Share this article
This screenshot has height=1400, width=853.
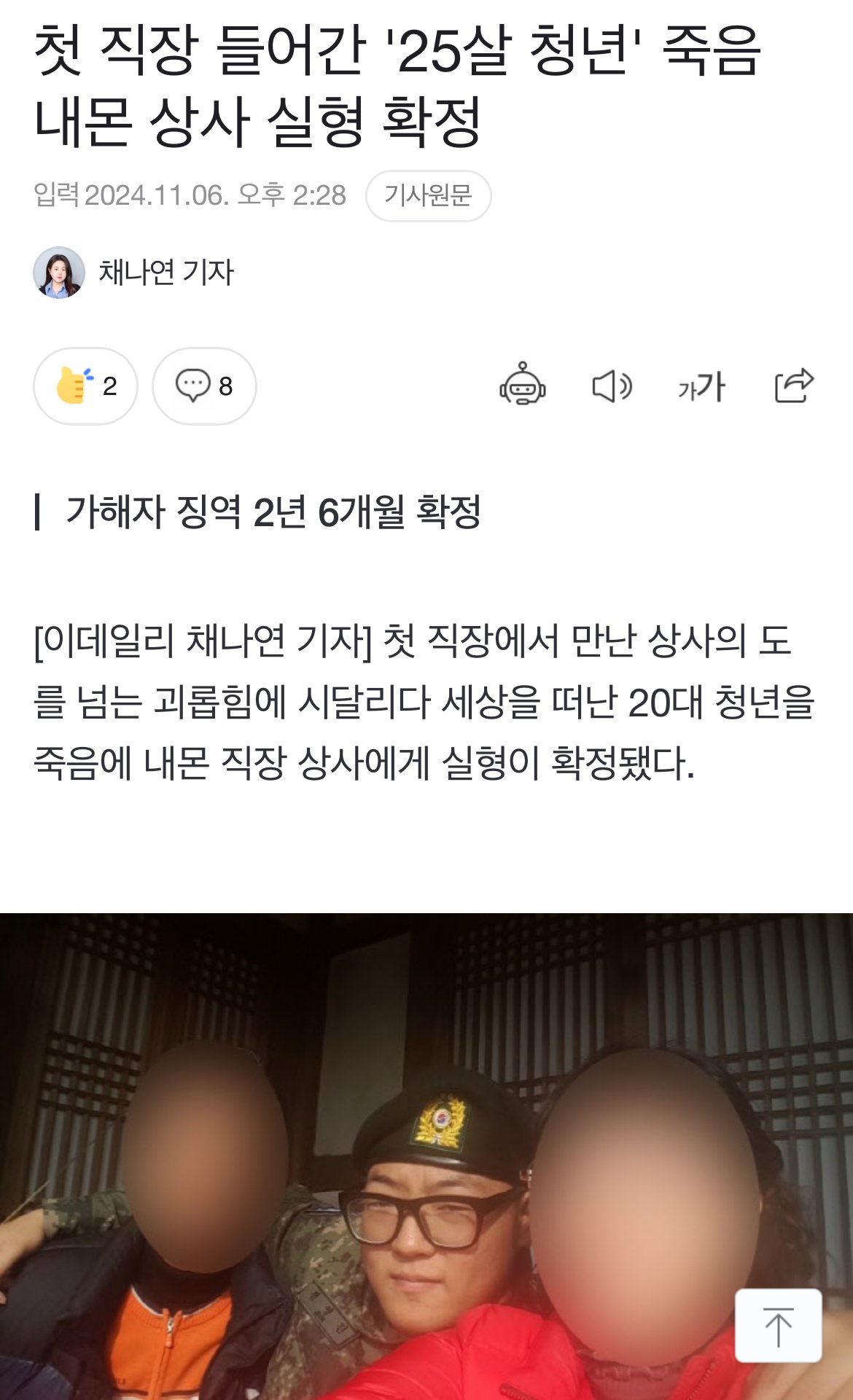(793, 385)
